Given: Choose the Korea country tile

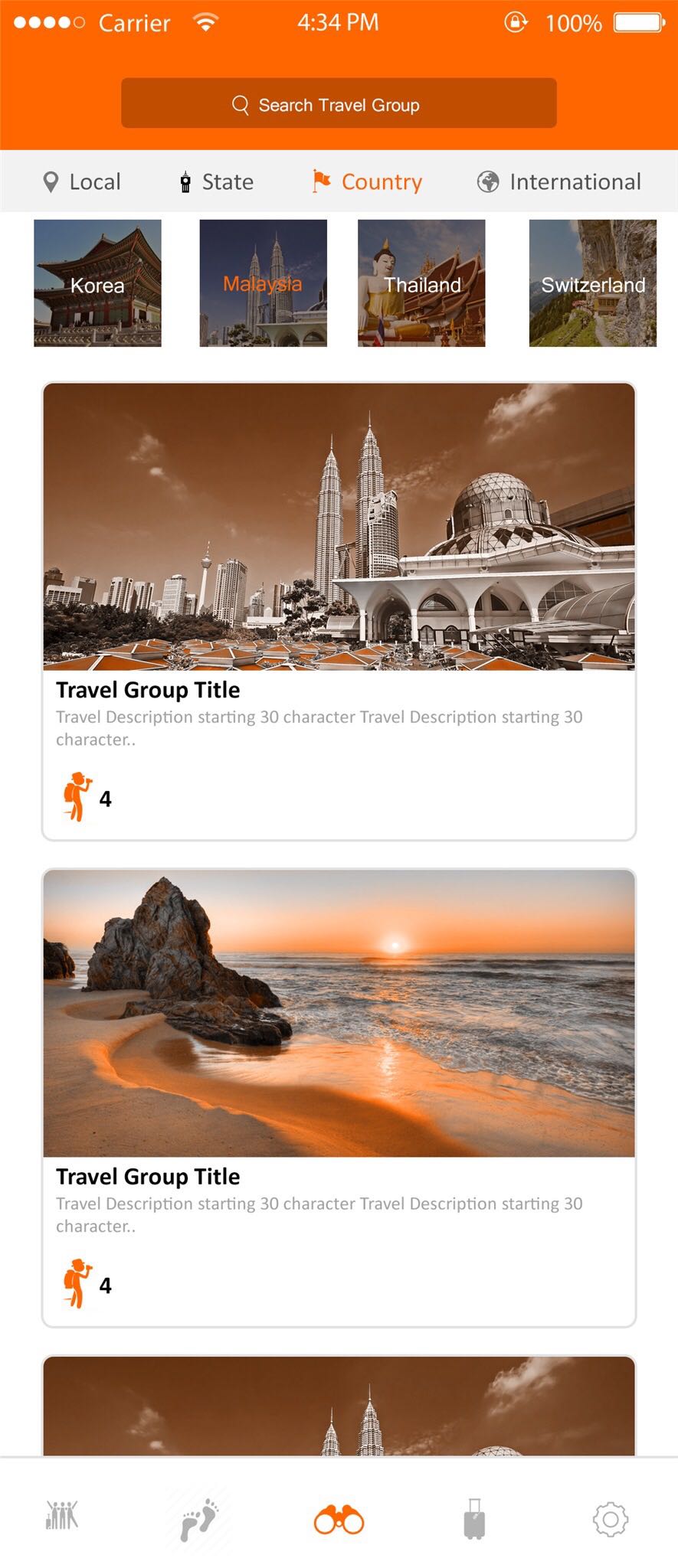Looking at the screenshot, I should point(97,283).
